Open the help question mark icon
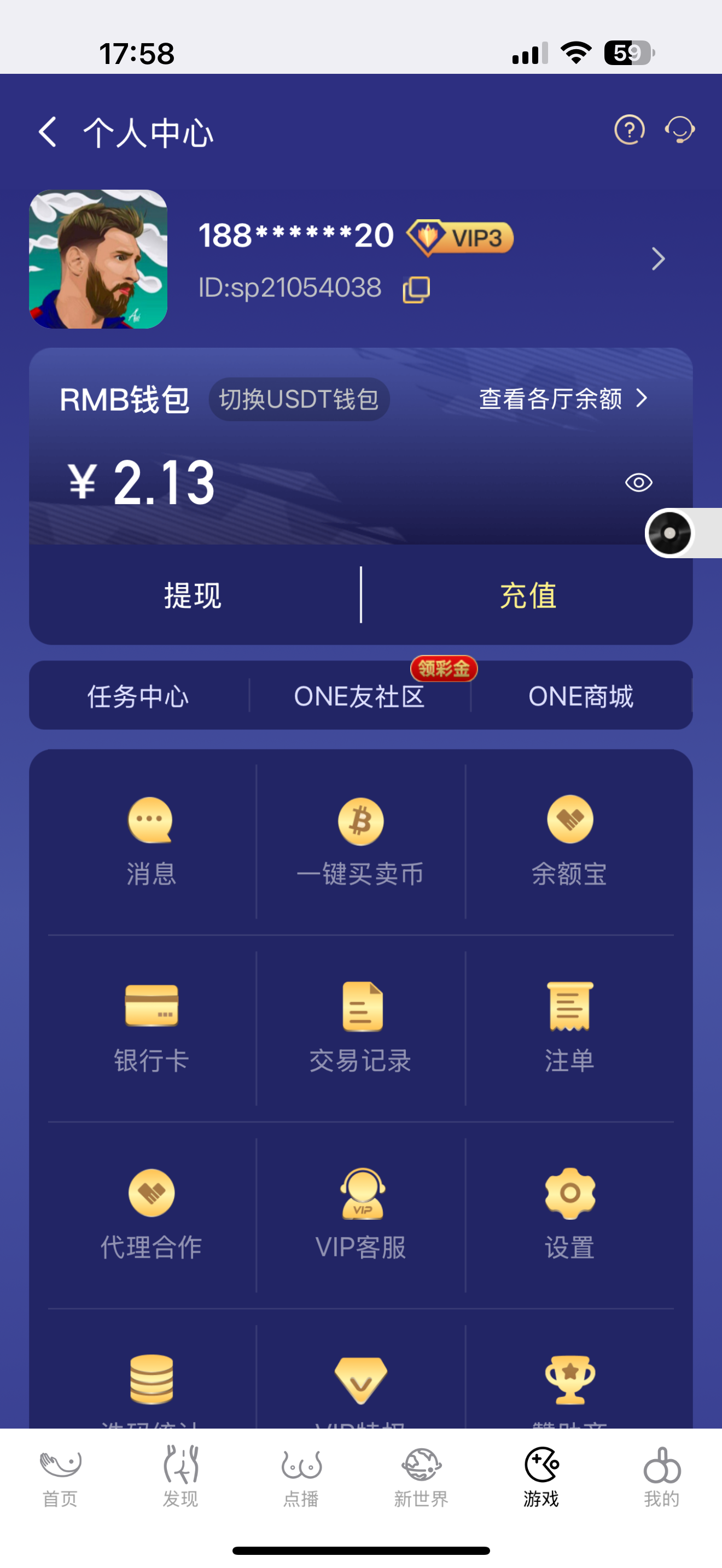 click(629, 130)
